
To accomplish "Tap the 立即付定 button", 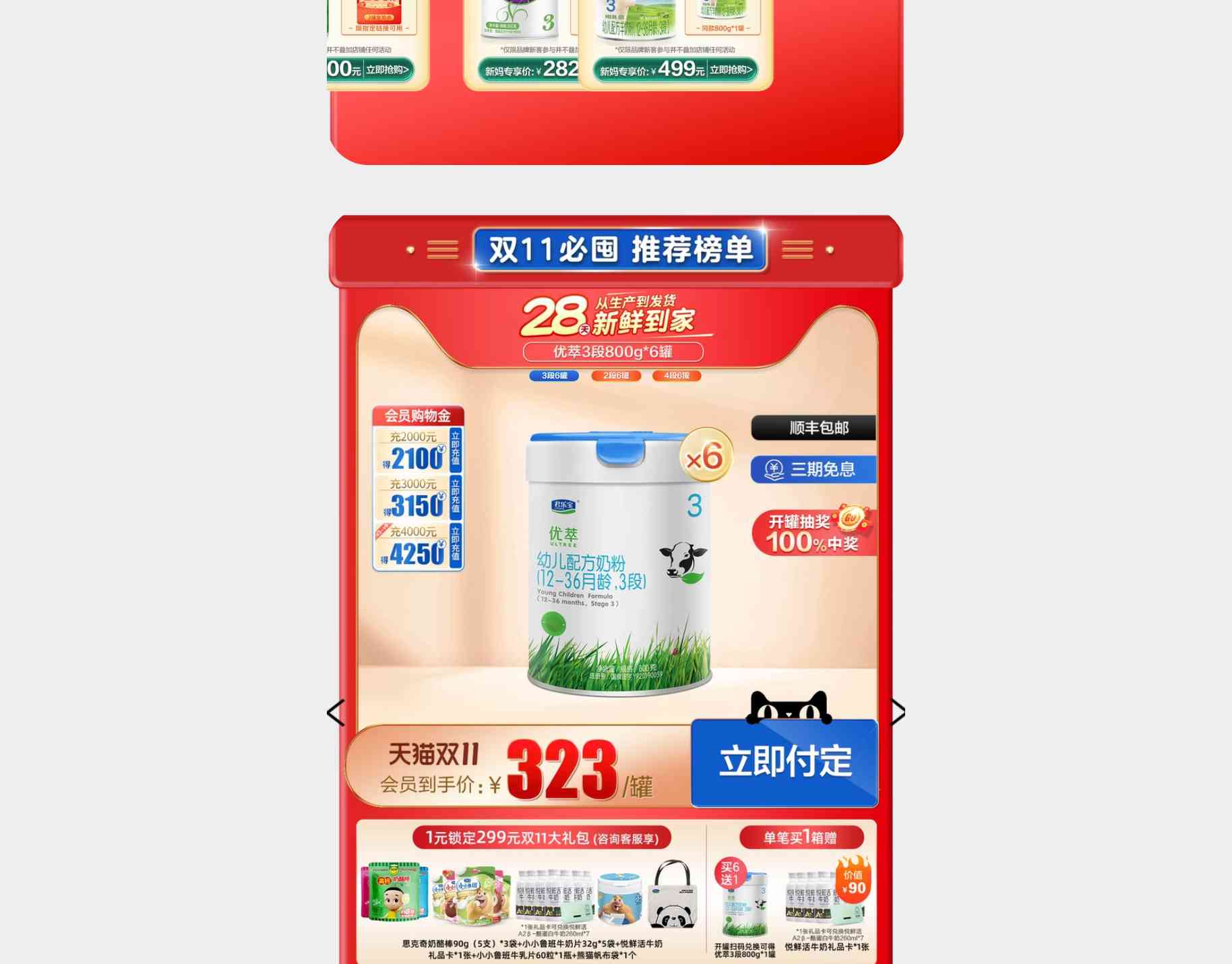I will click(784, 762).
